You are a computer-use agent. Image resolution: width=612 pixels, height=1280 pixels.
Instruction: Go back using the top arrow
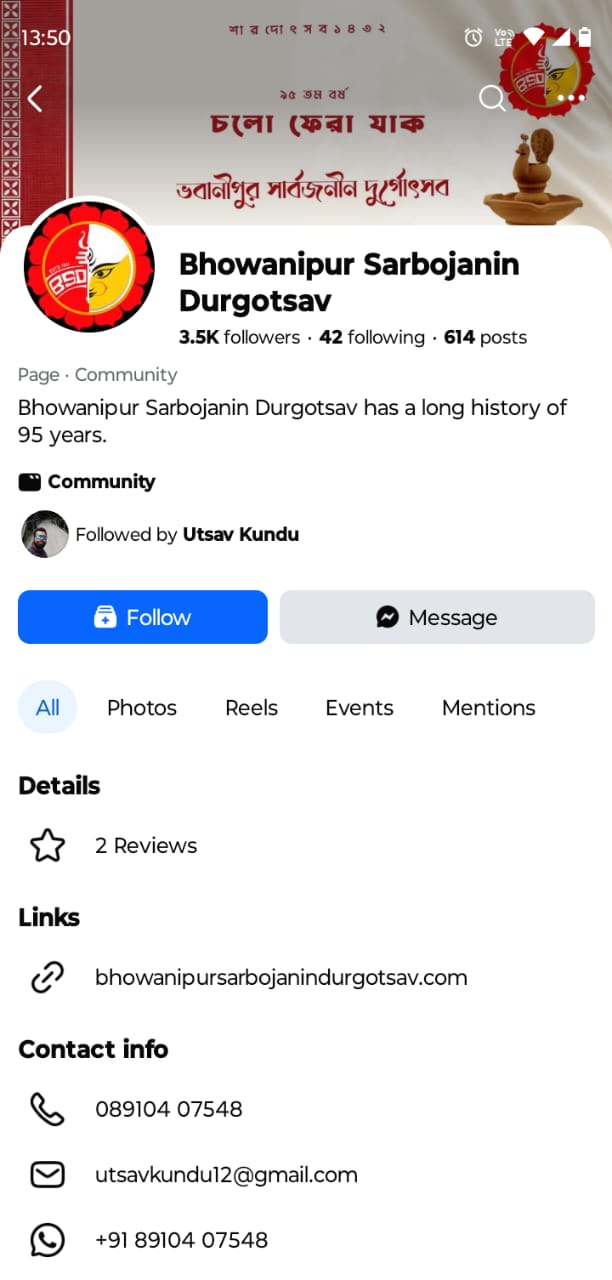click(x=36, y=98)
